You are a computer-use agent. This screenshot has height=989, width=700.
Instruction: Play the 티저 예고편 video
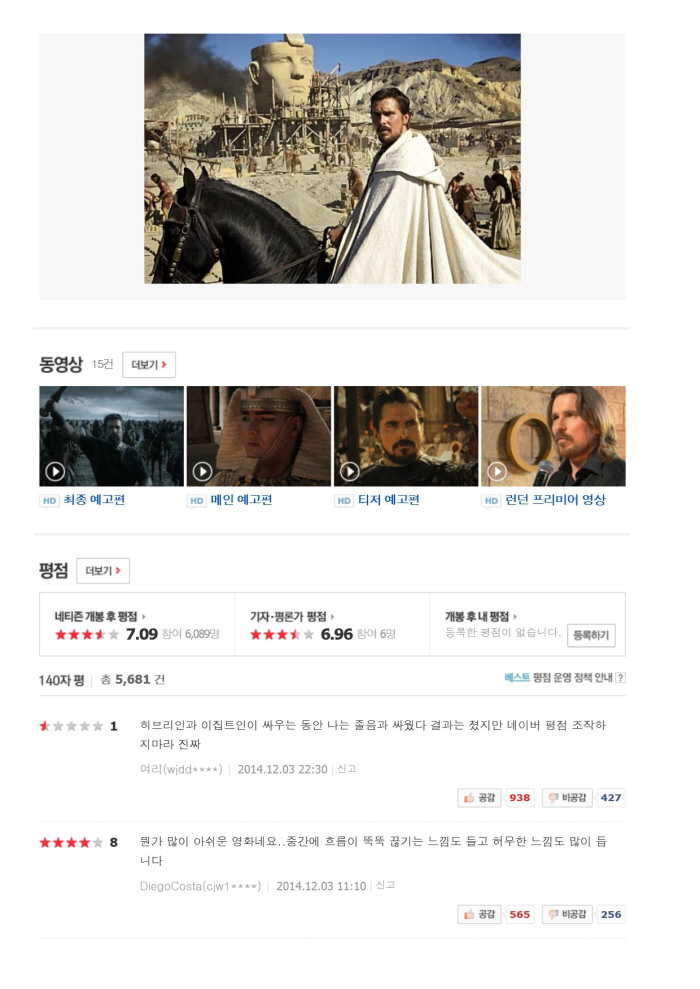click(x=405, y=436)
